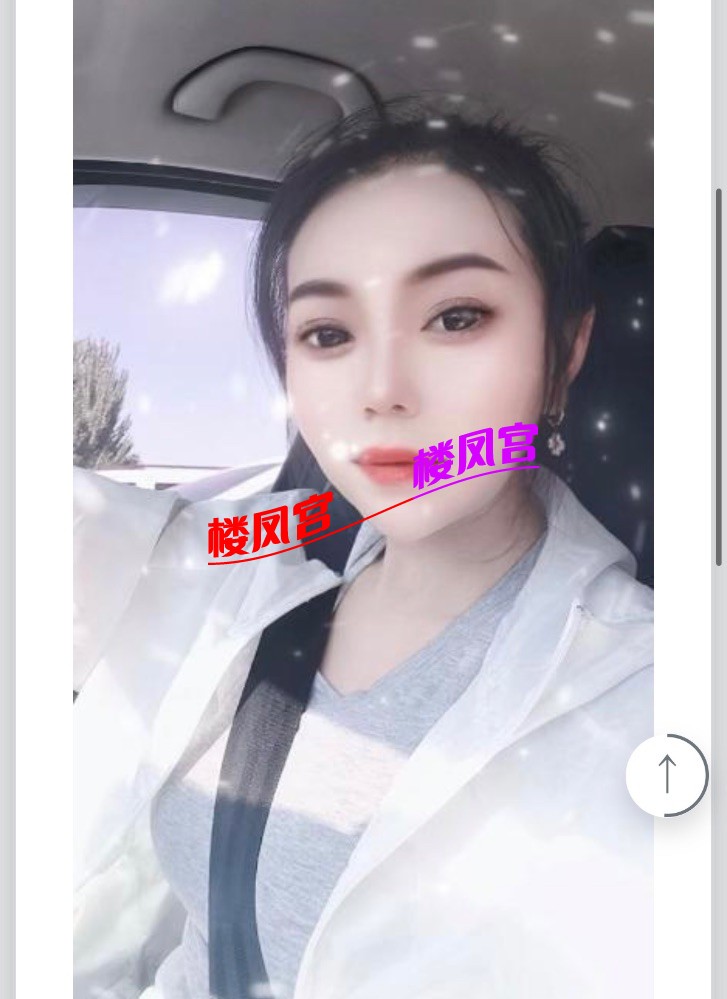Tap the back-to-top arrow button

coord(666,775)
